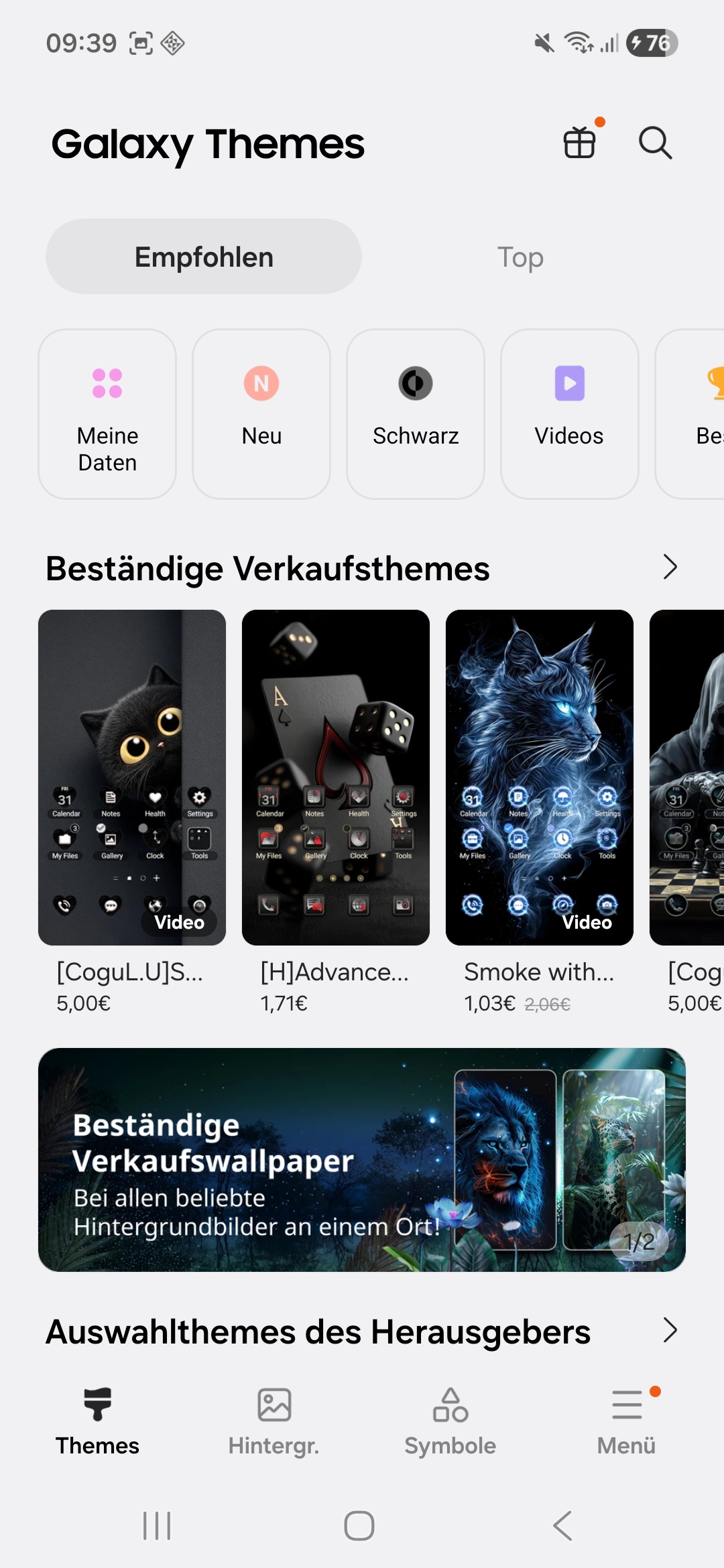Open the [CoguL.U]S... black cat theme
The width and height of the screenshot is (724, 1568).
coord(132,777)
